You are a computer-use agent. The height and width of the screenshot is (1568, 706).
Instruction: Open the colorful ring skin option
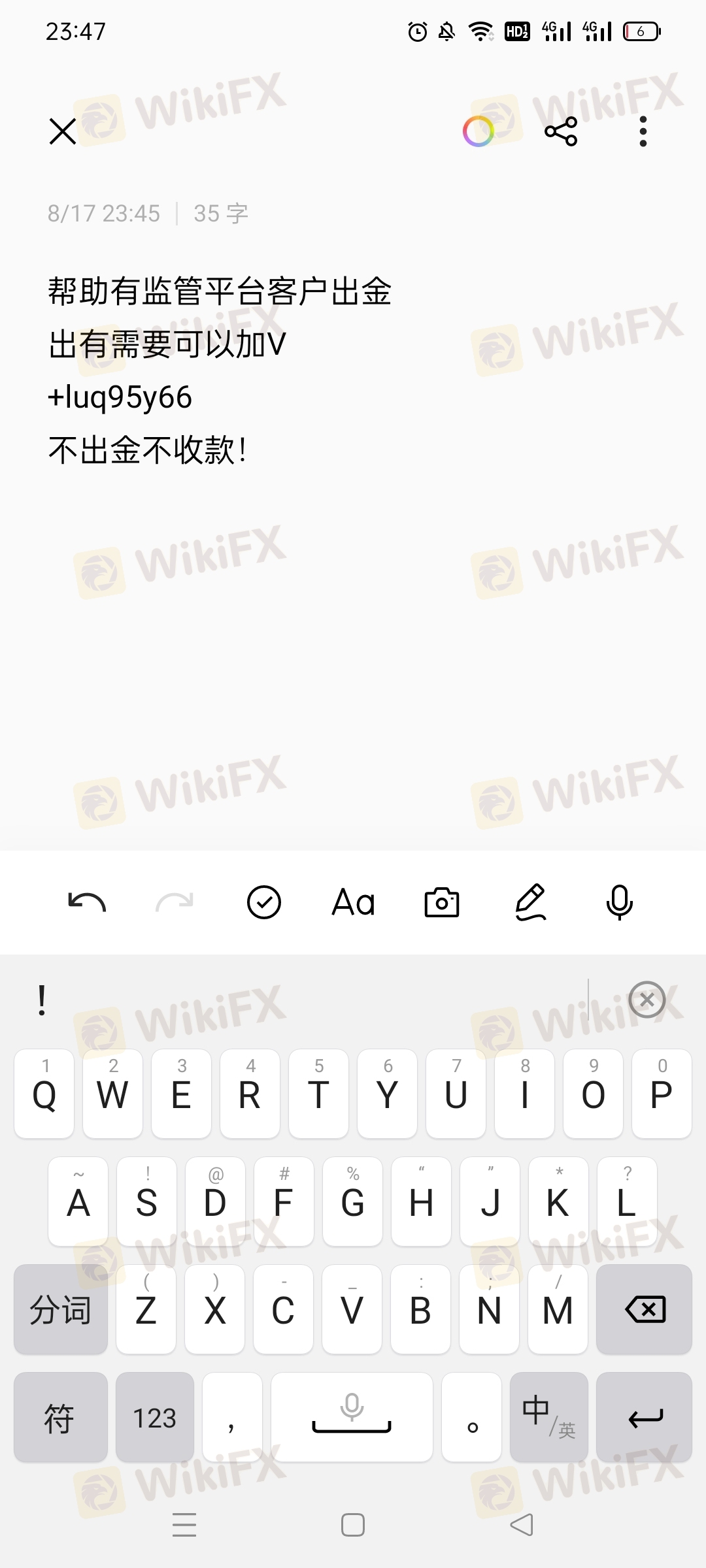[x=479, y=131]
